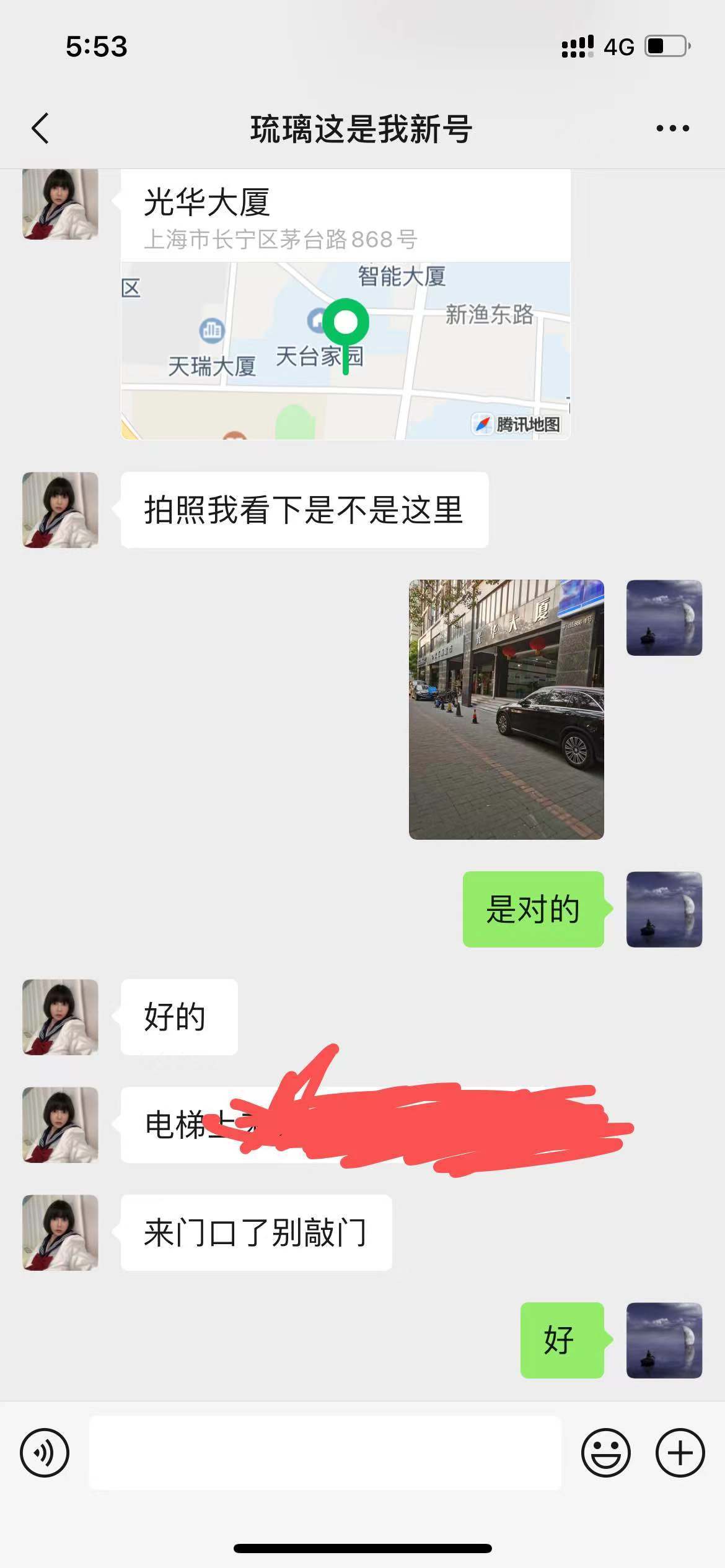Open contact avatar beside 好的 message
Viewport: 725px width, 1568px height.
pos(60,1017)
